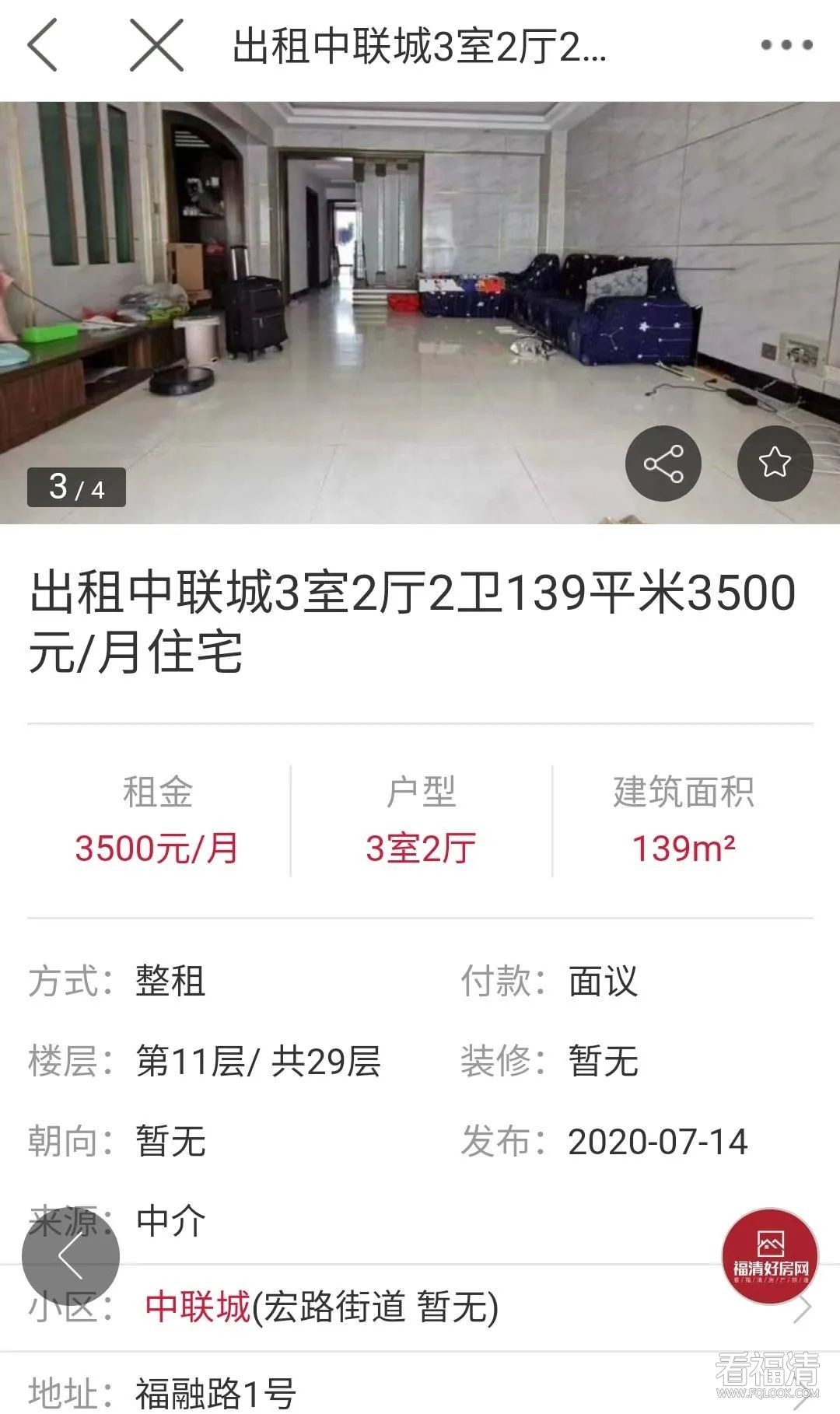Tap the floating grey back arrow

[71, 1256]
